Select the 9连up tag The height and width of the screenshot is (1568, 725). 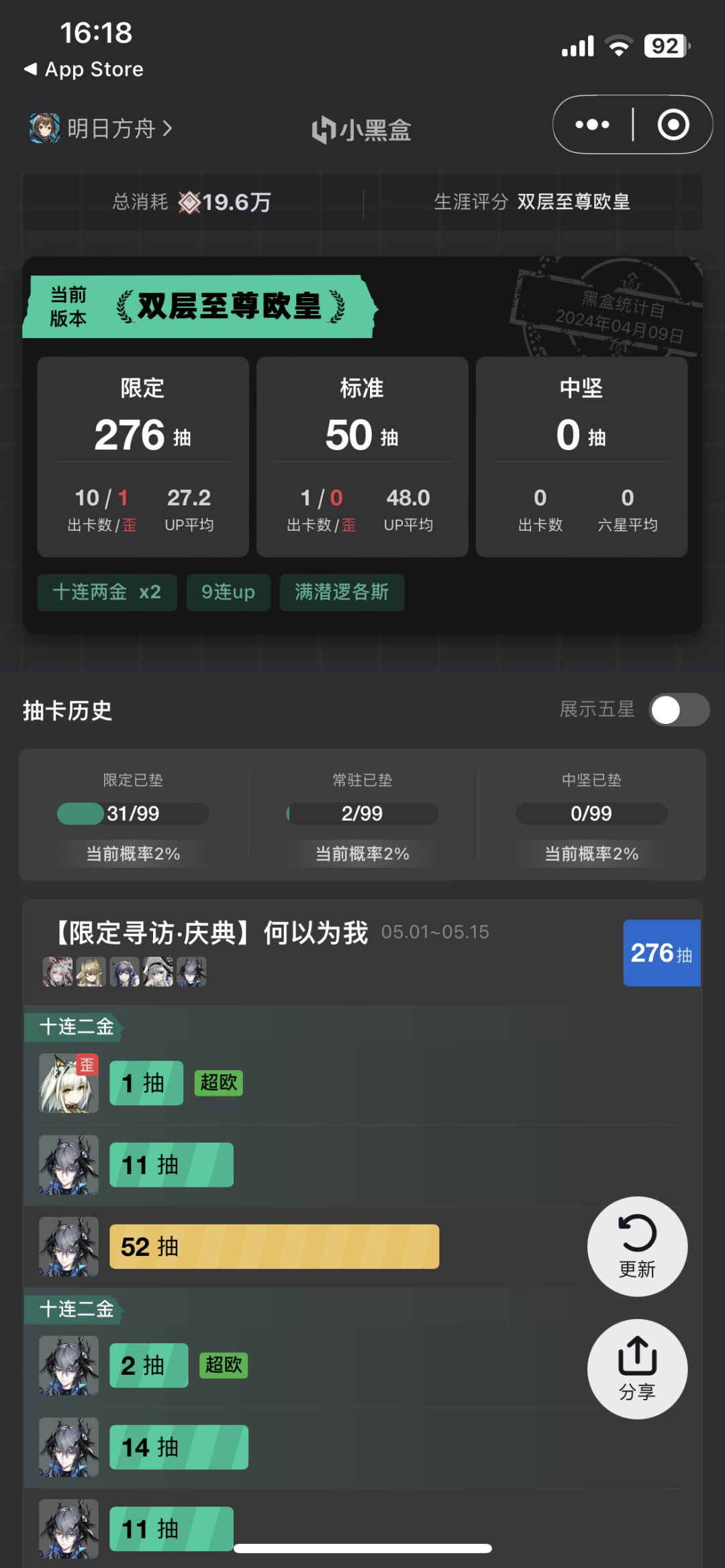click(228, 592)
